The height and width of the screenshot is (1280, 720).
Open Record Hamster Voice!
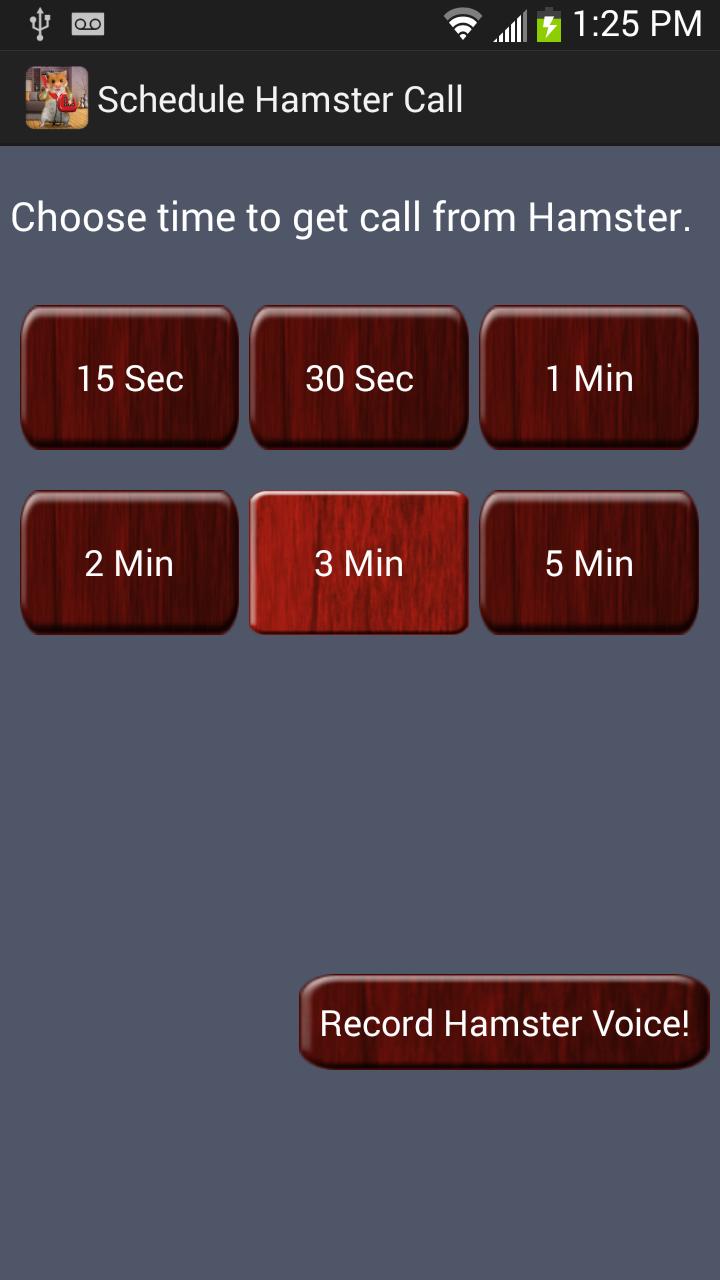pos(505,1023)
